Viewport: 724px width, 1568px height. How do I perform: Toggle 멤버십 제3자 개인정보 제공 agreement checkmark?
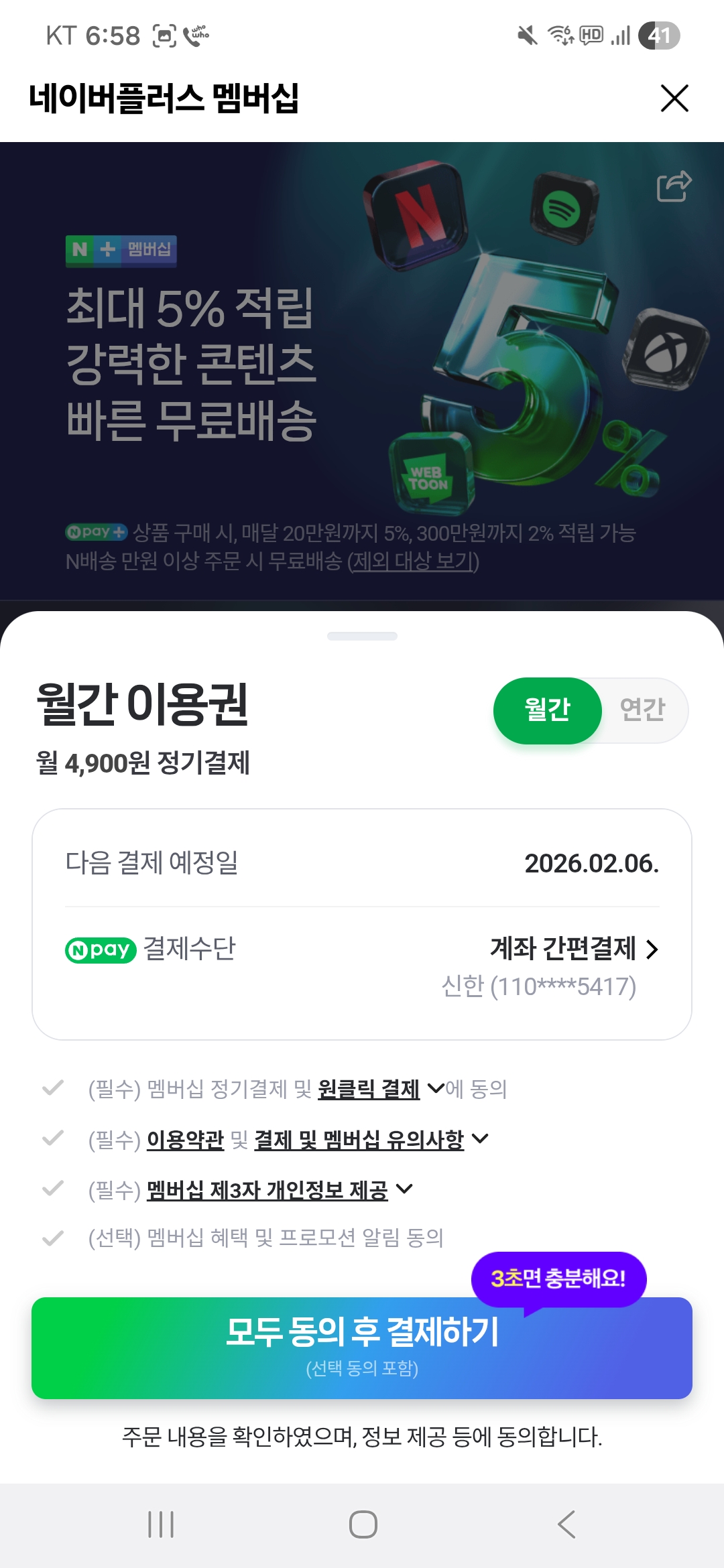[53, 1189]
